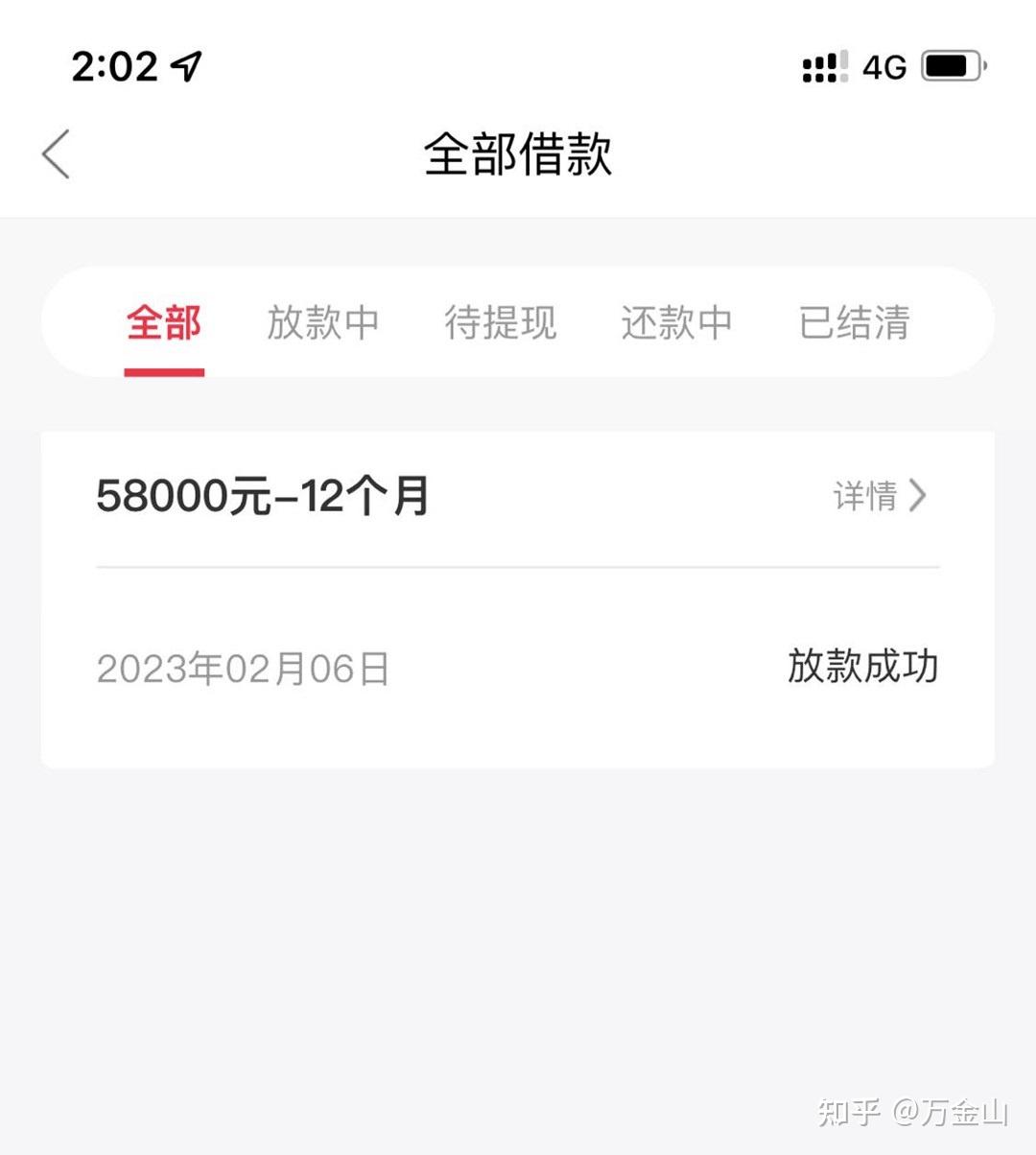This screenshot has width=1036, height=1155.
Task: Tap the battery icon in status bar
Action: click(x=950, y=65)
